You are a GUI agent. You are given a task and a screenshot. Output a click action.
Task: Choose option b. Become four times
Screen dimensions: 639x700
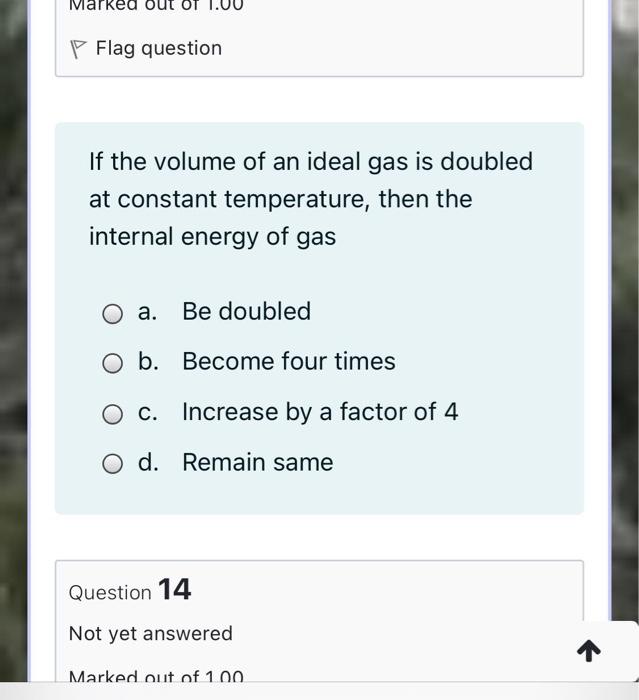[113, 363]
